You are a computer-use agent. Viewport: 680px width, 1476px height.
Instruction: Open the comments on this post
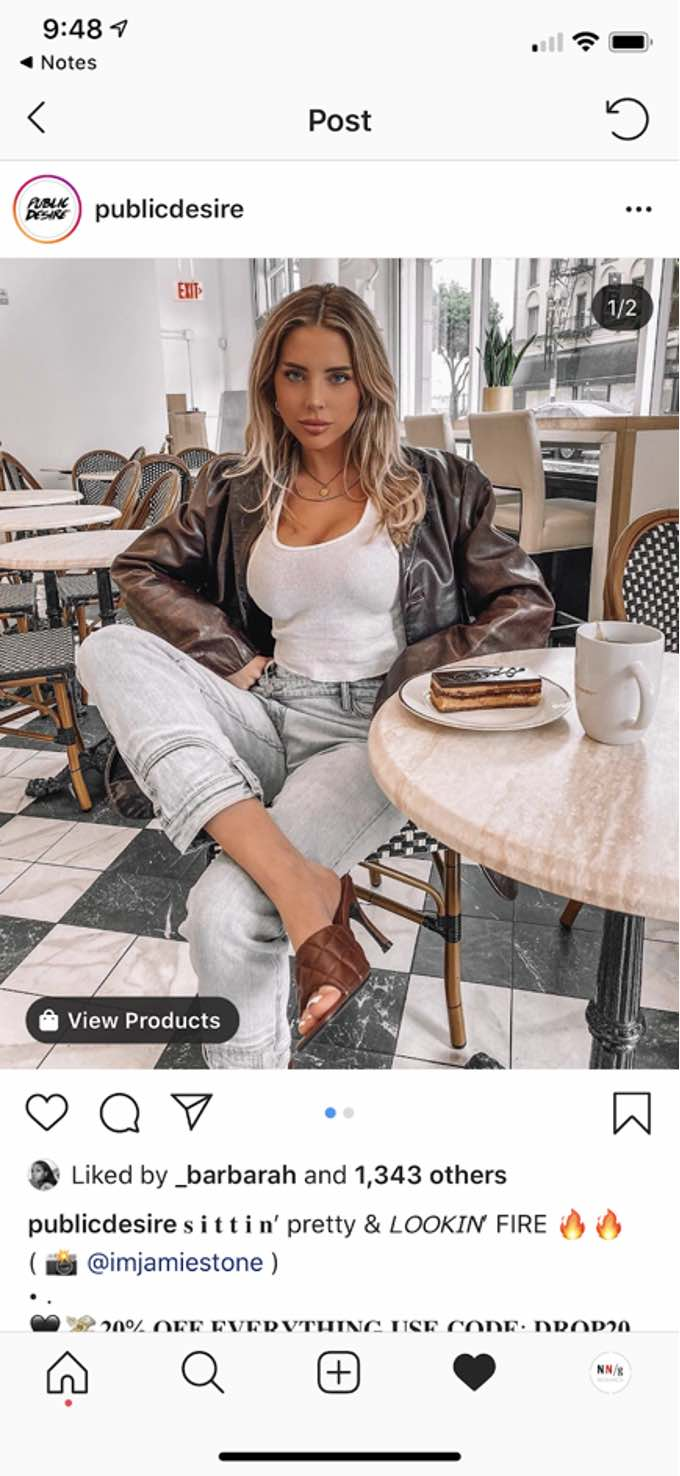[119, 1113]
